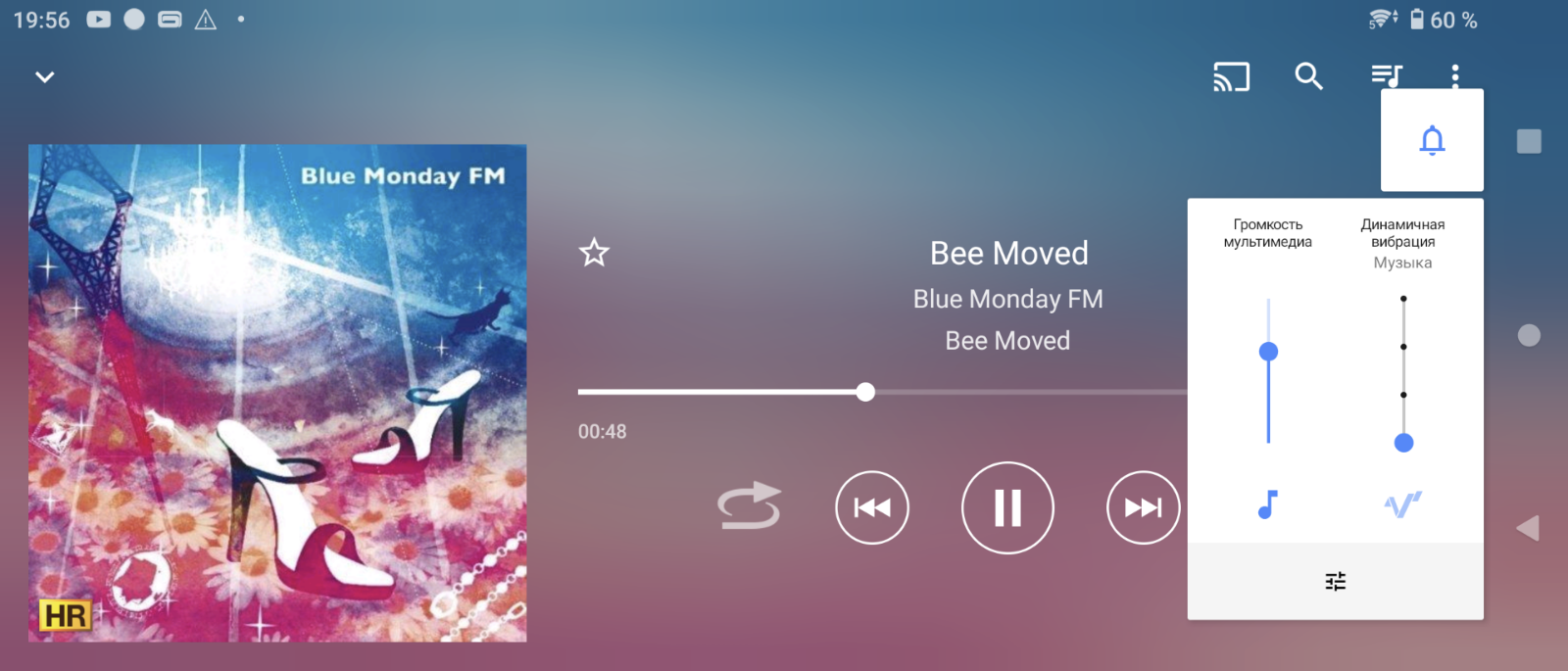Skip to the next track
This screenshot has width=1568, height=671.
point(1143,507)
